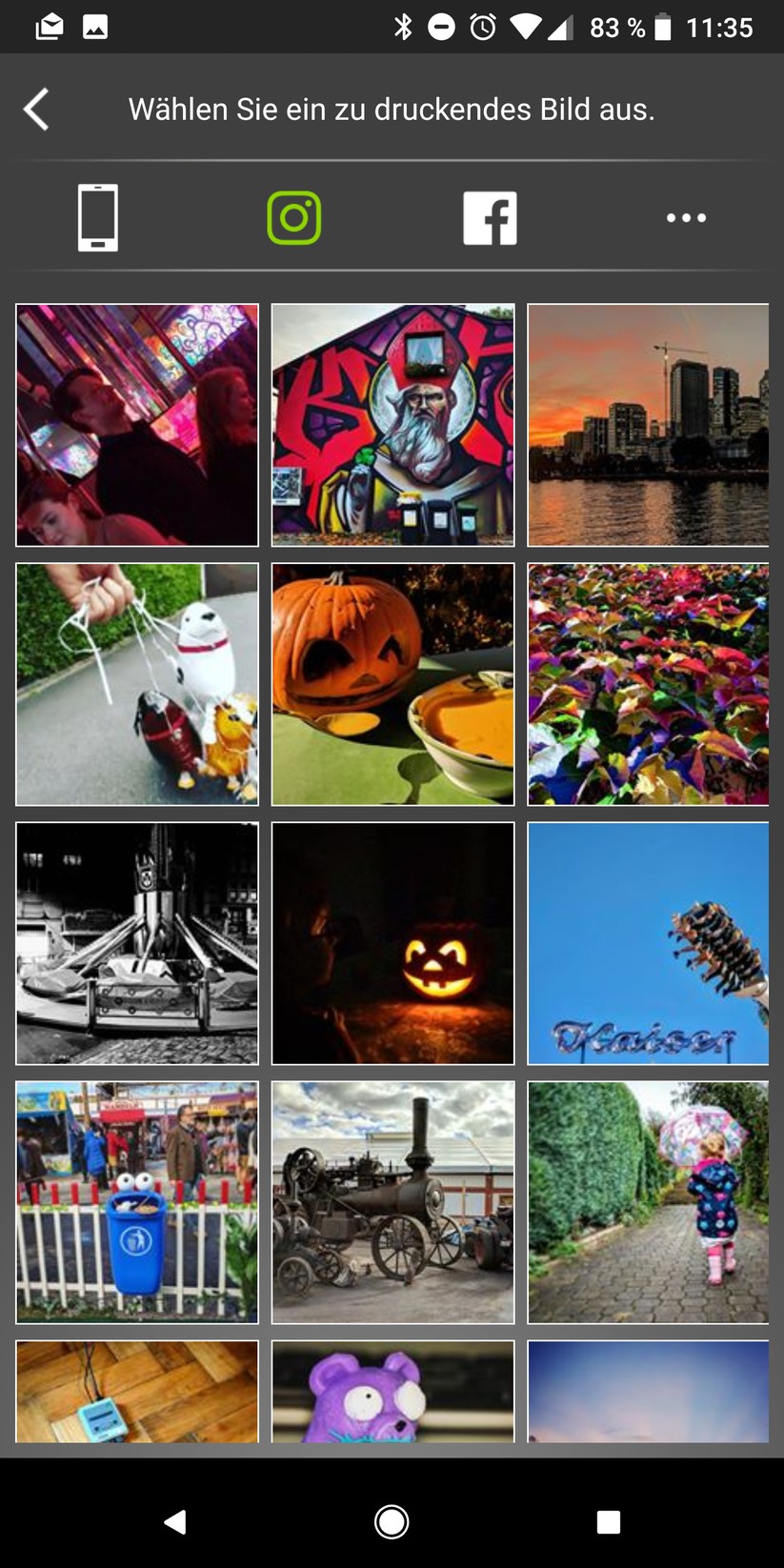Open more photo sources (three dots)
784x1568 pixels.
pos(686,218)
